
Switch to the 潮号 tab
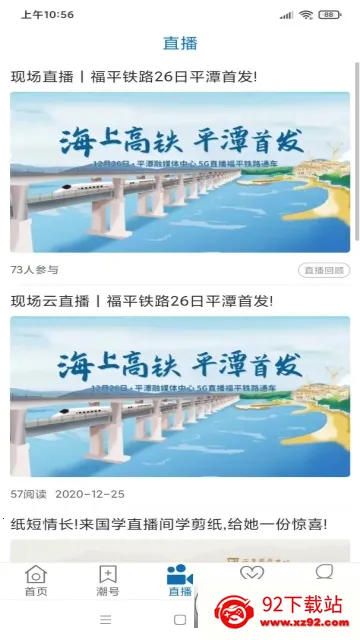(x=108, y=580)
